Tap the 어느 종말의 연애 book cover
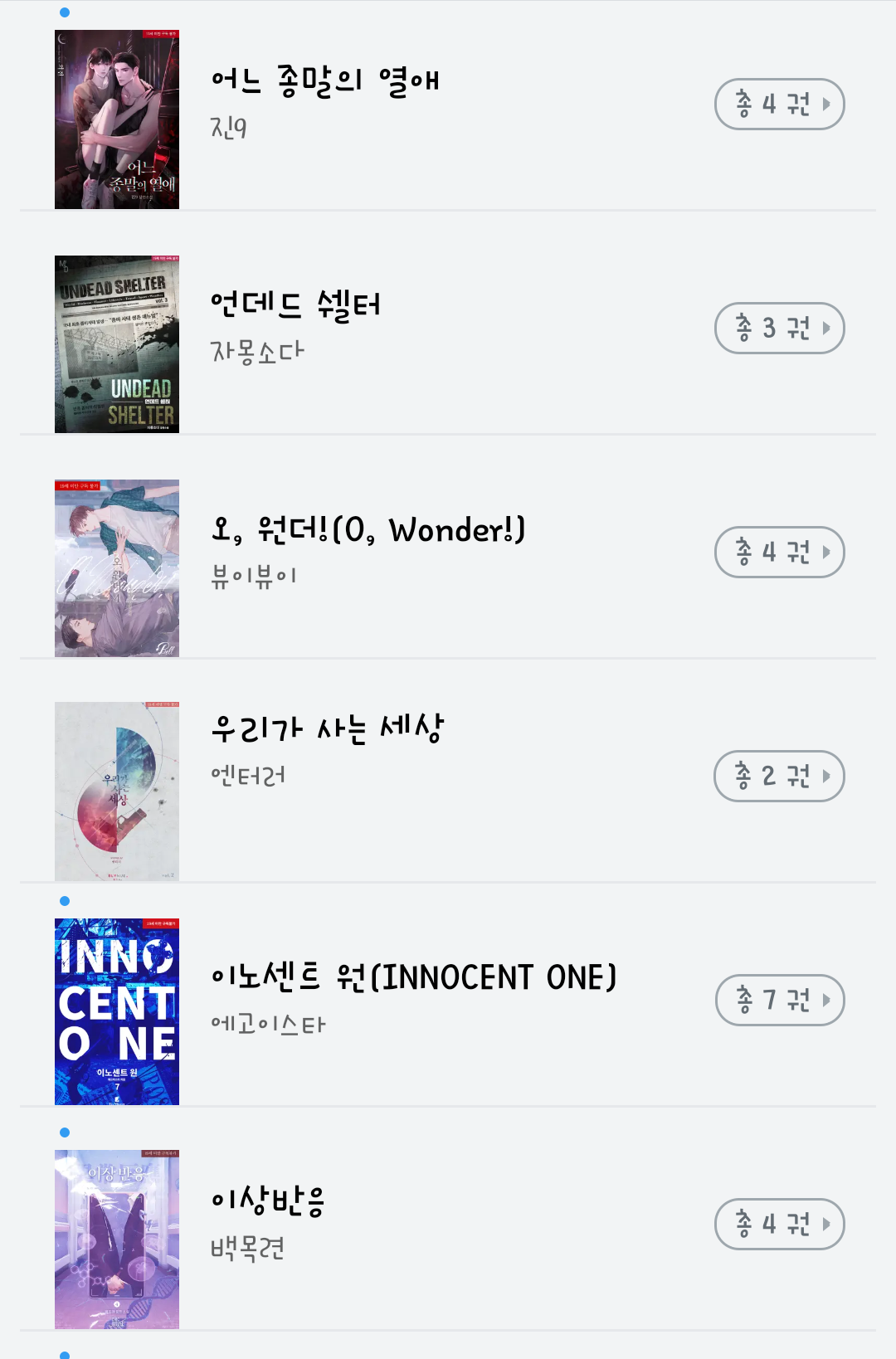Image resolution: width=896 pixels, height=1359 pixels. [x=117, y=119]
